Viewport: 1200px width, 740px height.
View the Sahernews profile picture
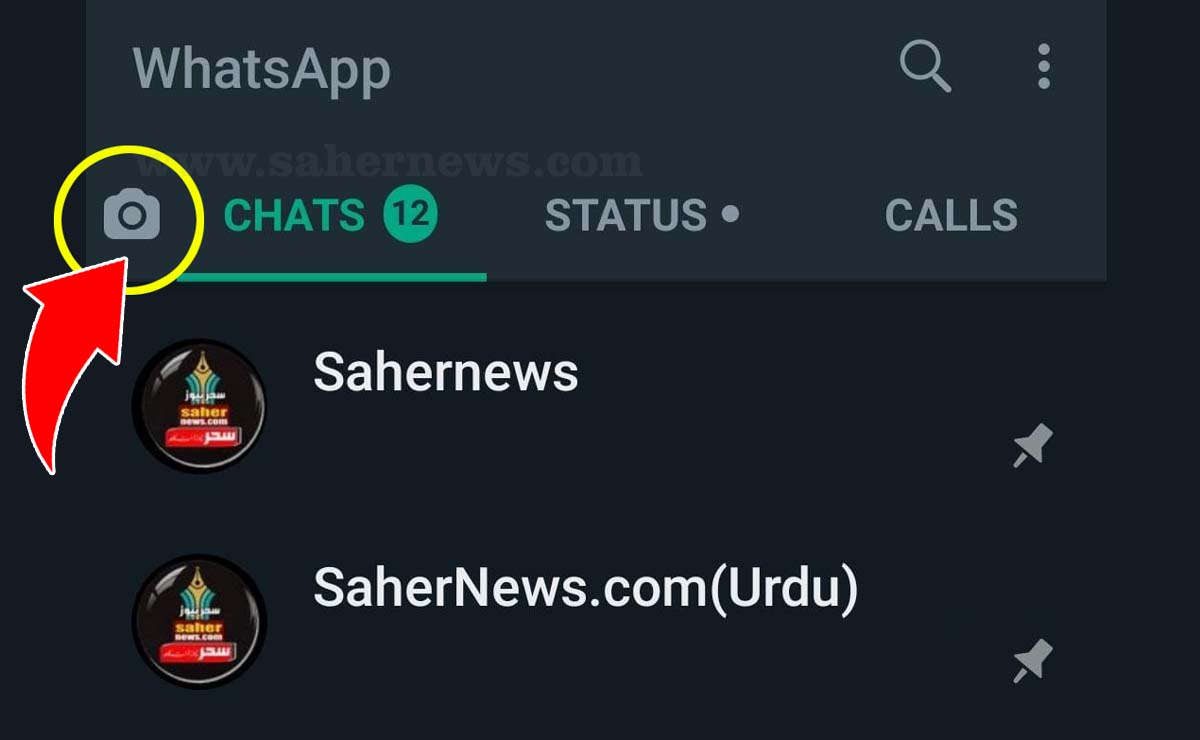200,406
